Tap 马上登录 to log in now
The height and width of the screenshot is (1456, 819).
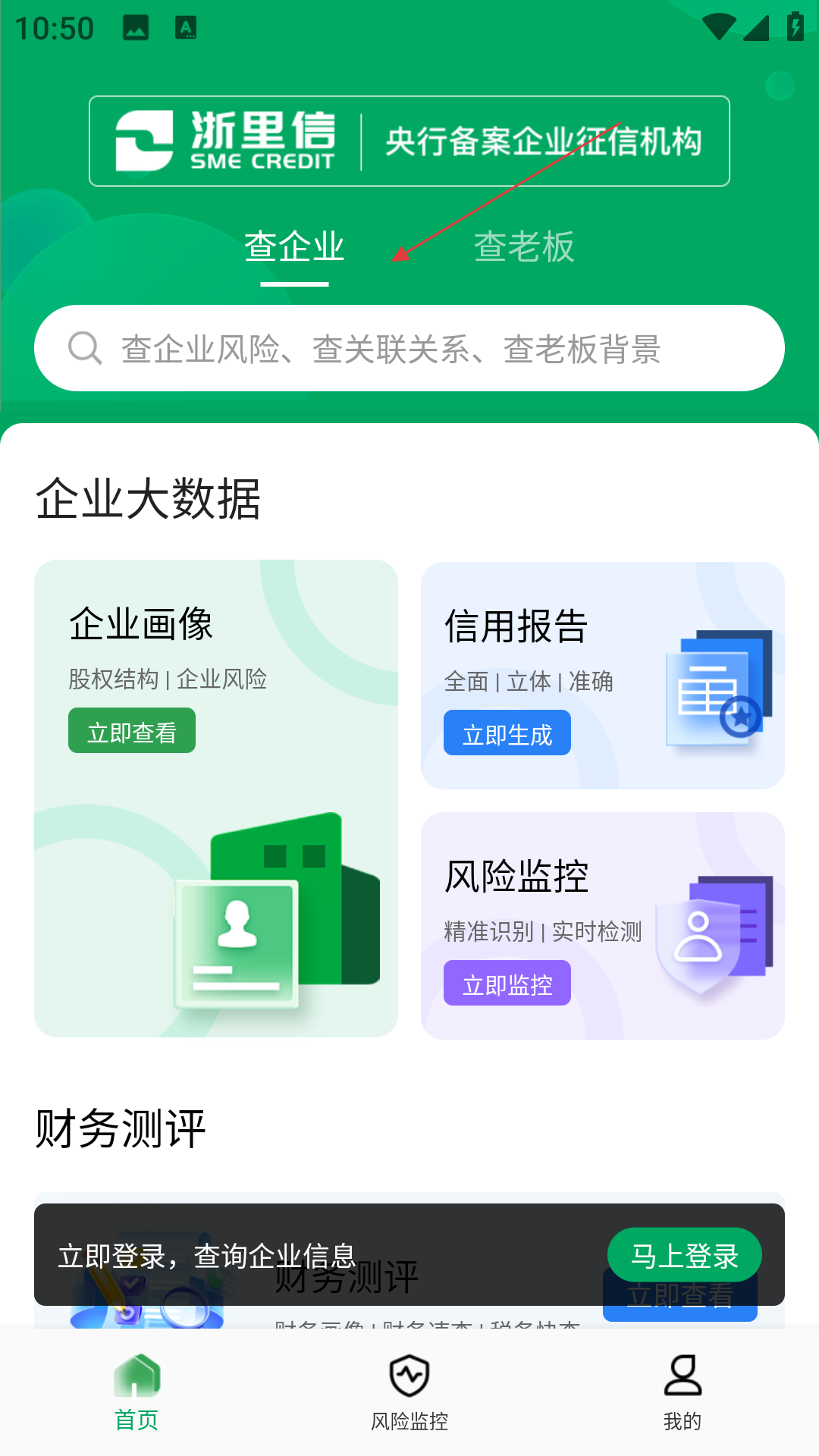pos(684,1255)
